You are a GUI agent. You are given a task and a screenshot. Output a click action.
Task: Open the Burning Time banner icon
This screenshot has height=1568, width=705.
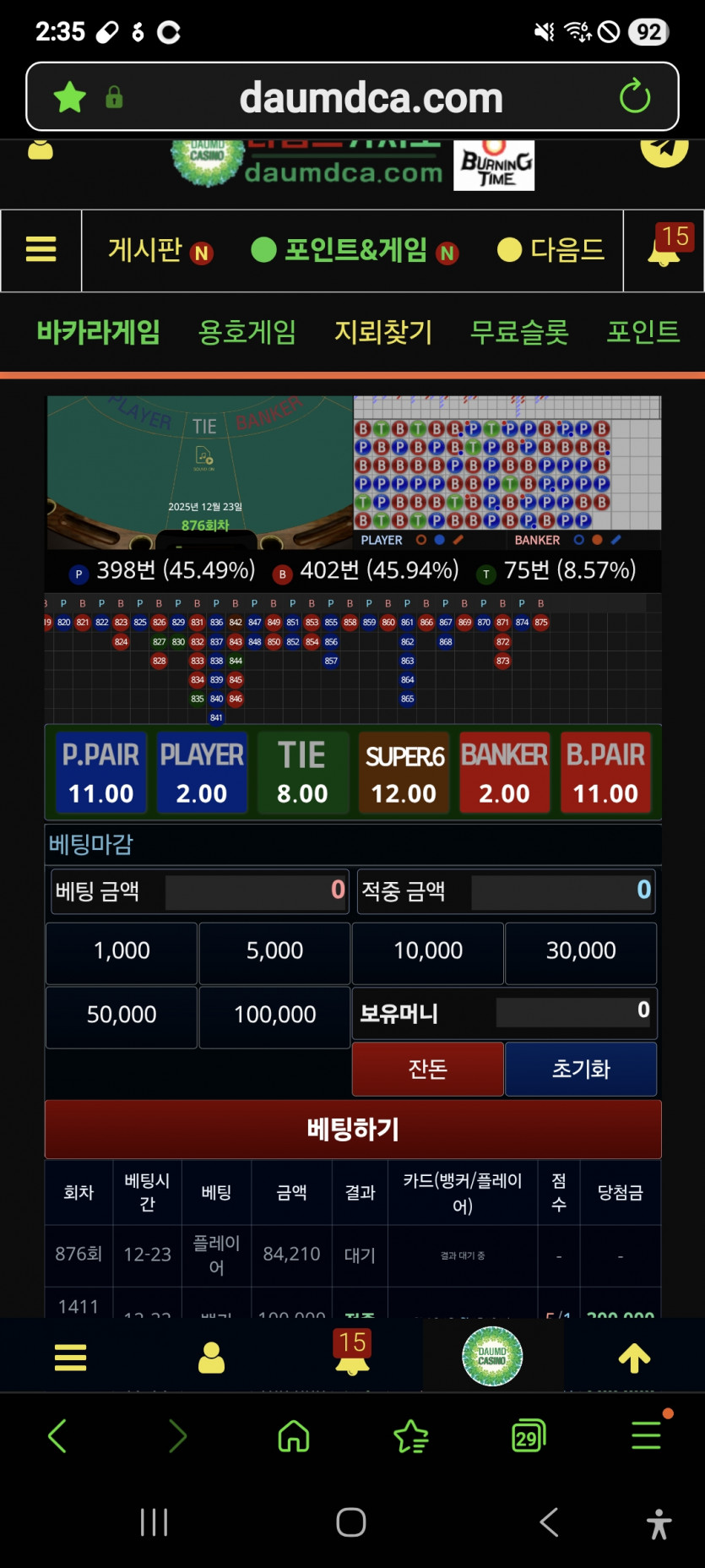pos(494,166)
